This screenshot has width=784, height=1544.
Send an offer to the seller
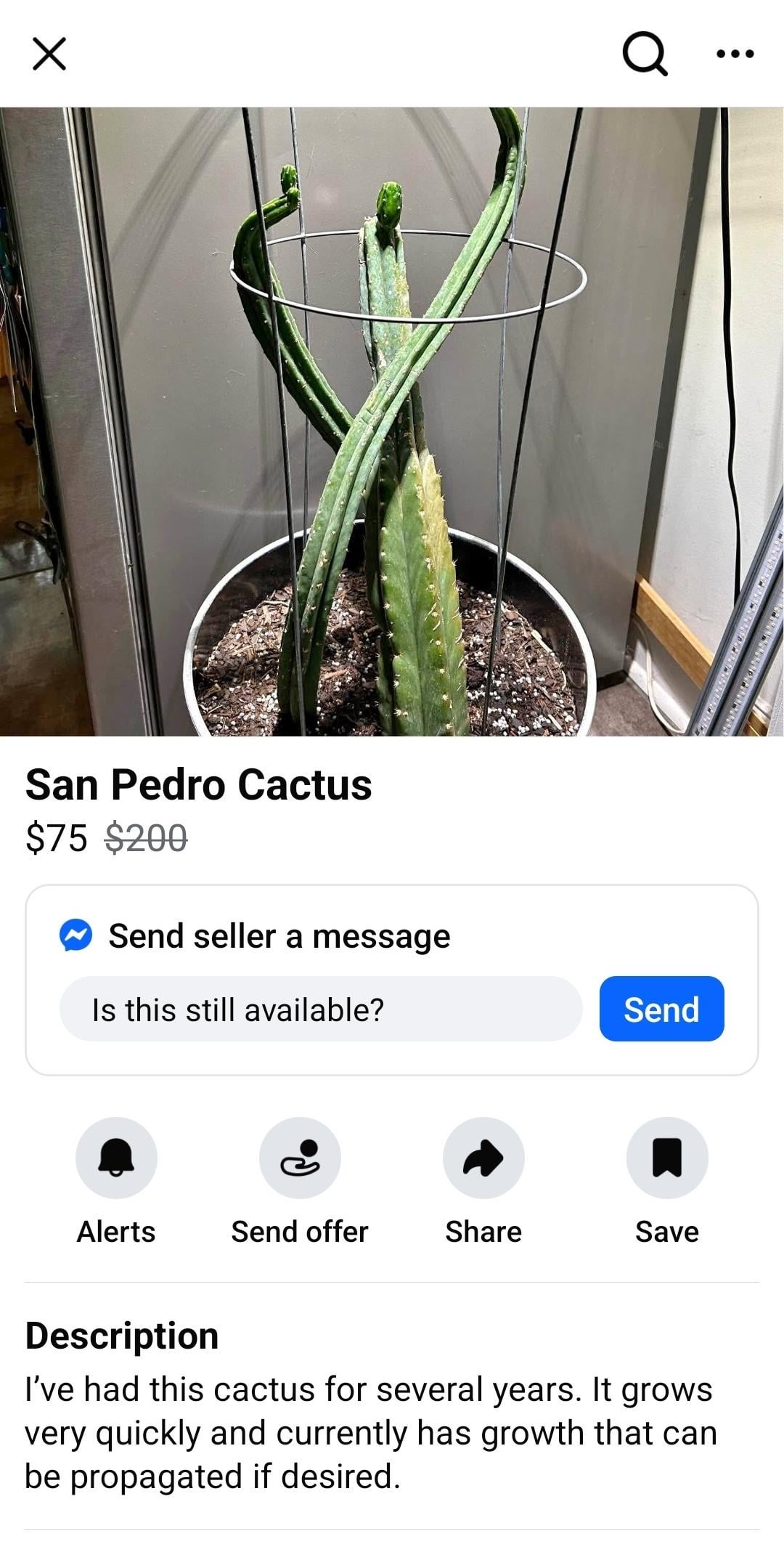click(x=300, y=1158)
